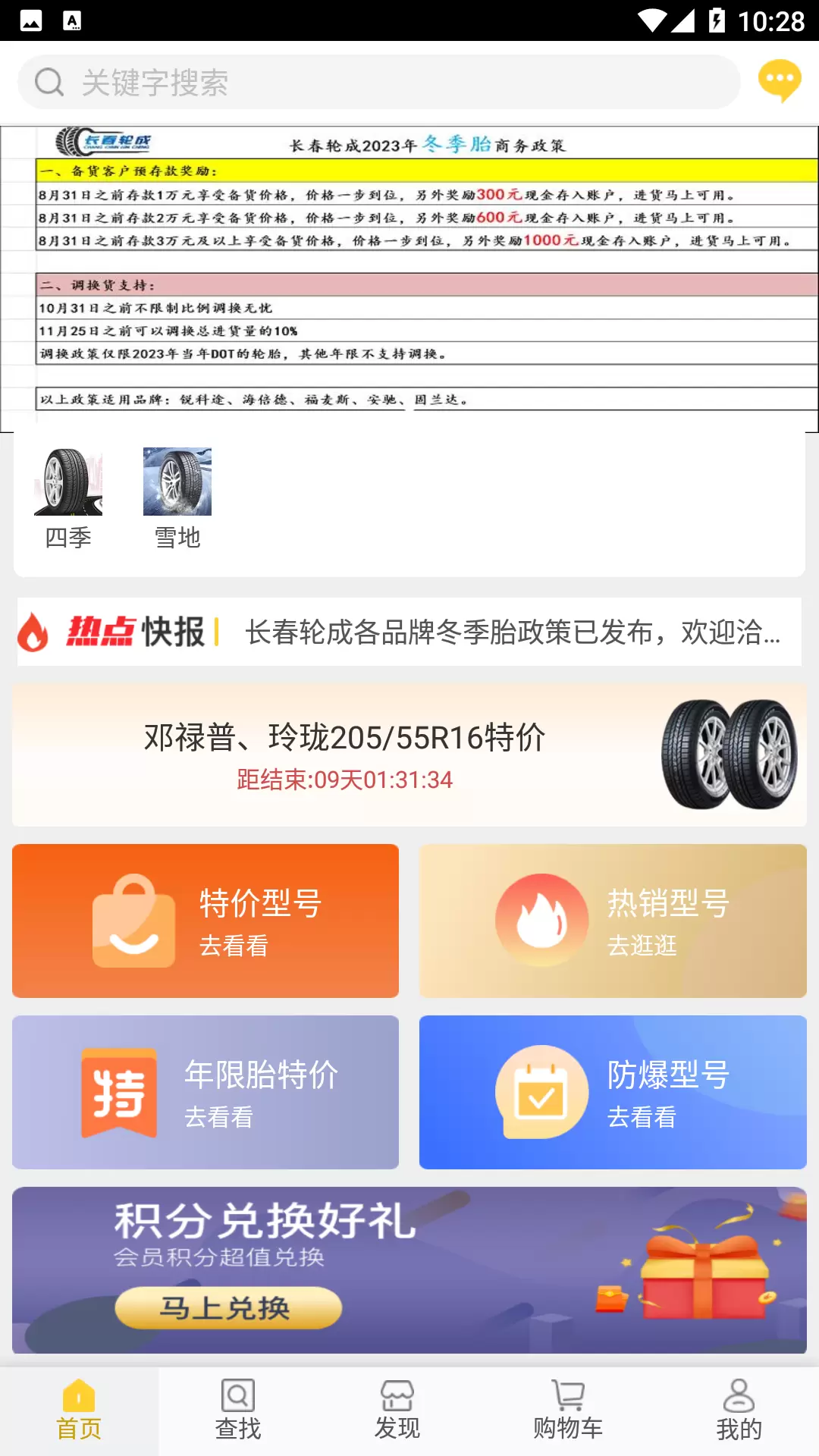Open the 邓禄普、玲珑205/55R16特价 promotion banner
819x1456 pixels.
(x=409, y=755)
